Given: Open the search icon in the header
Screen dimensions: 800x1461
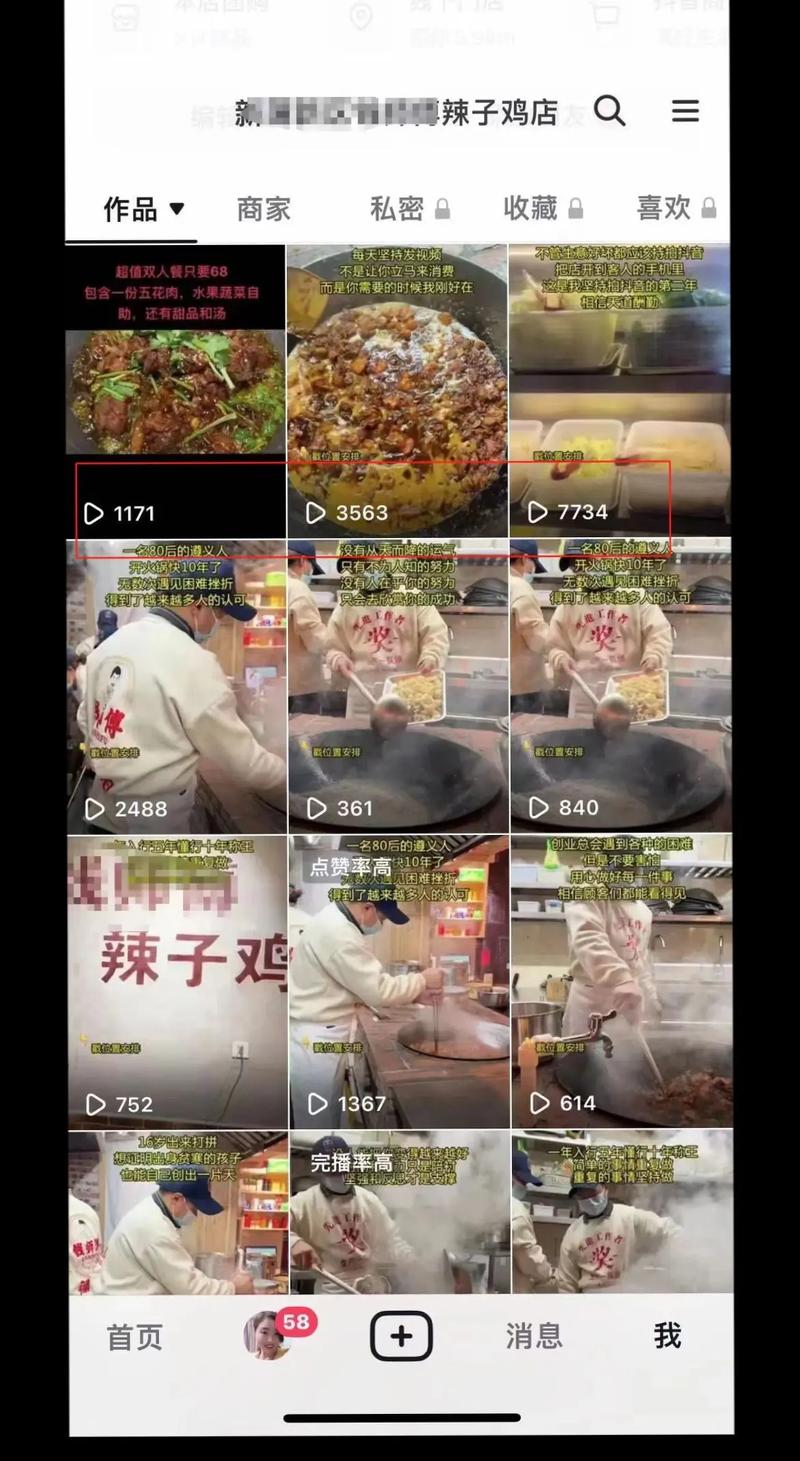Looking at the screenshot, I should click(609, 111).
